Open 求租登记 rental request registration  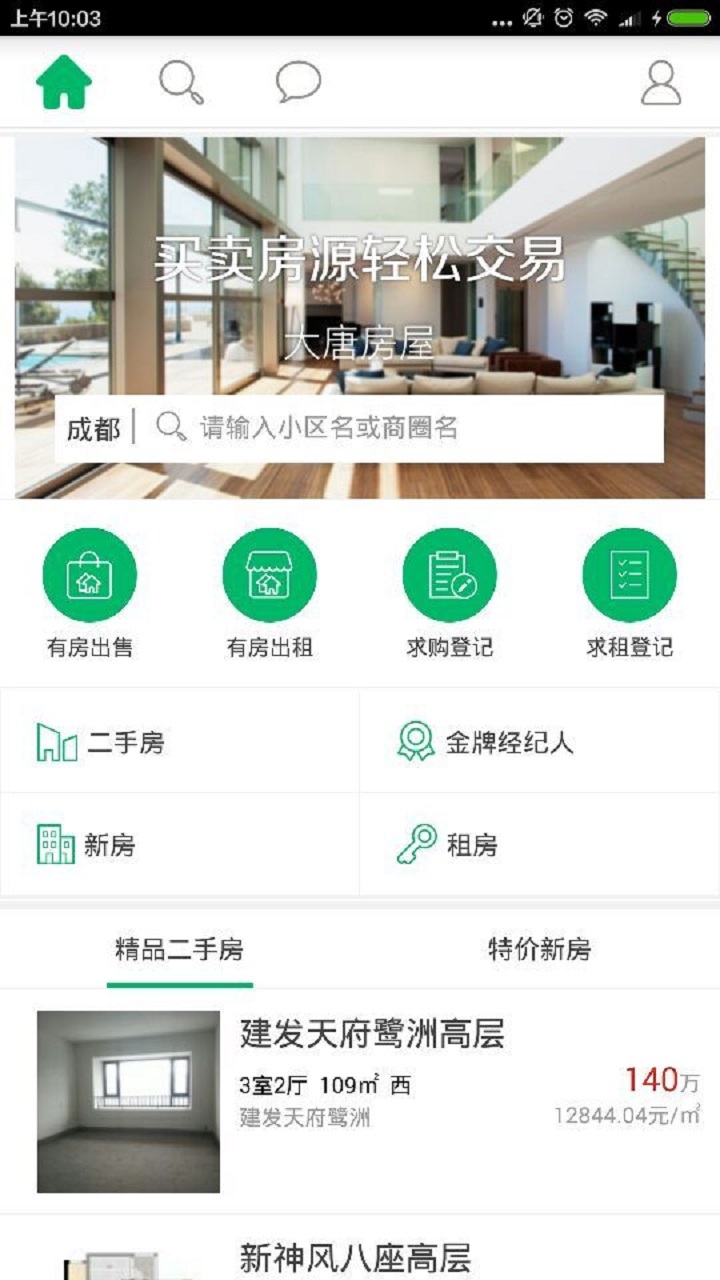click(629, 592)
